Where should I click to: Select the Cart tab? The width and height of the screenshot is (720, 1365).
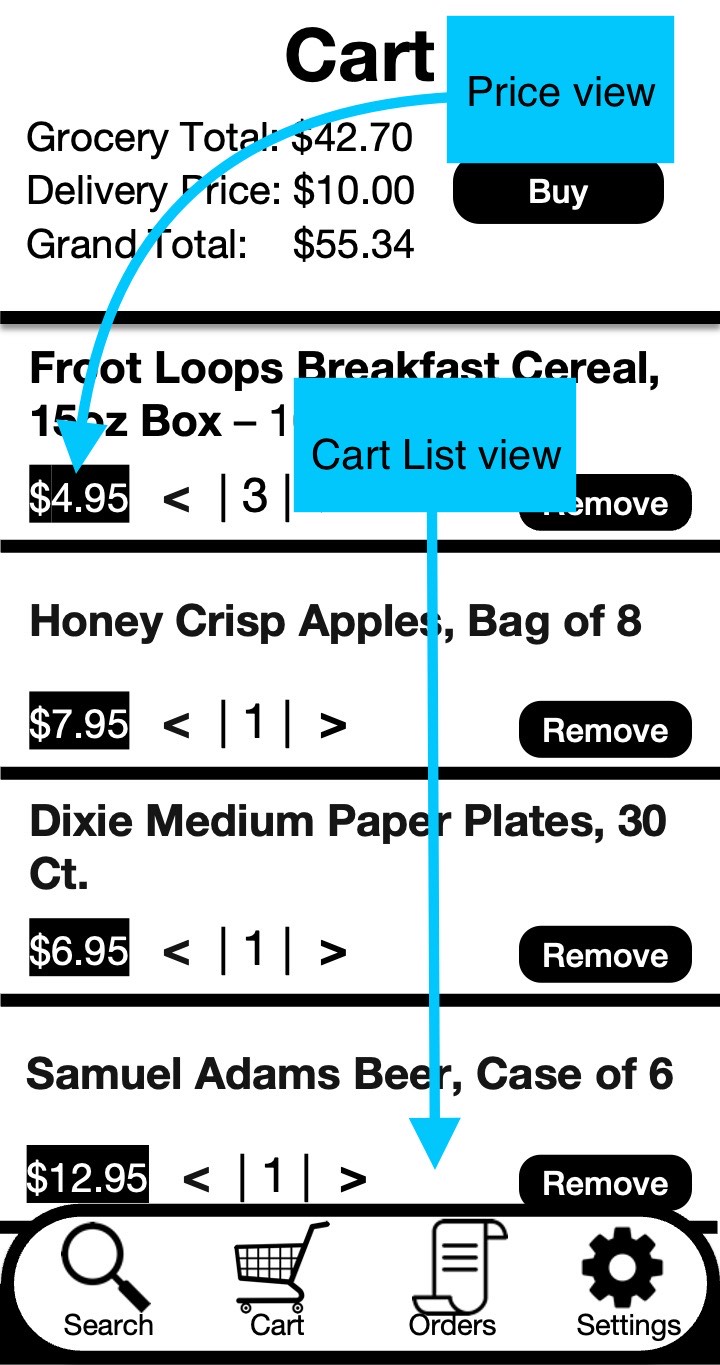pyautogui.click(x=279, y=1282)
